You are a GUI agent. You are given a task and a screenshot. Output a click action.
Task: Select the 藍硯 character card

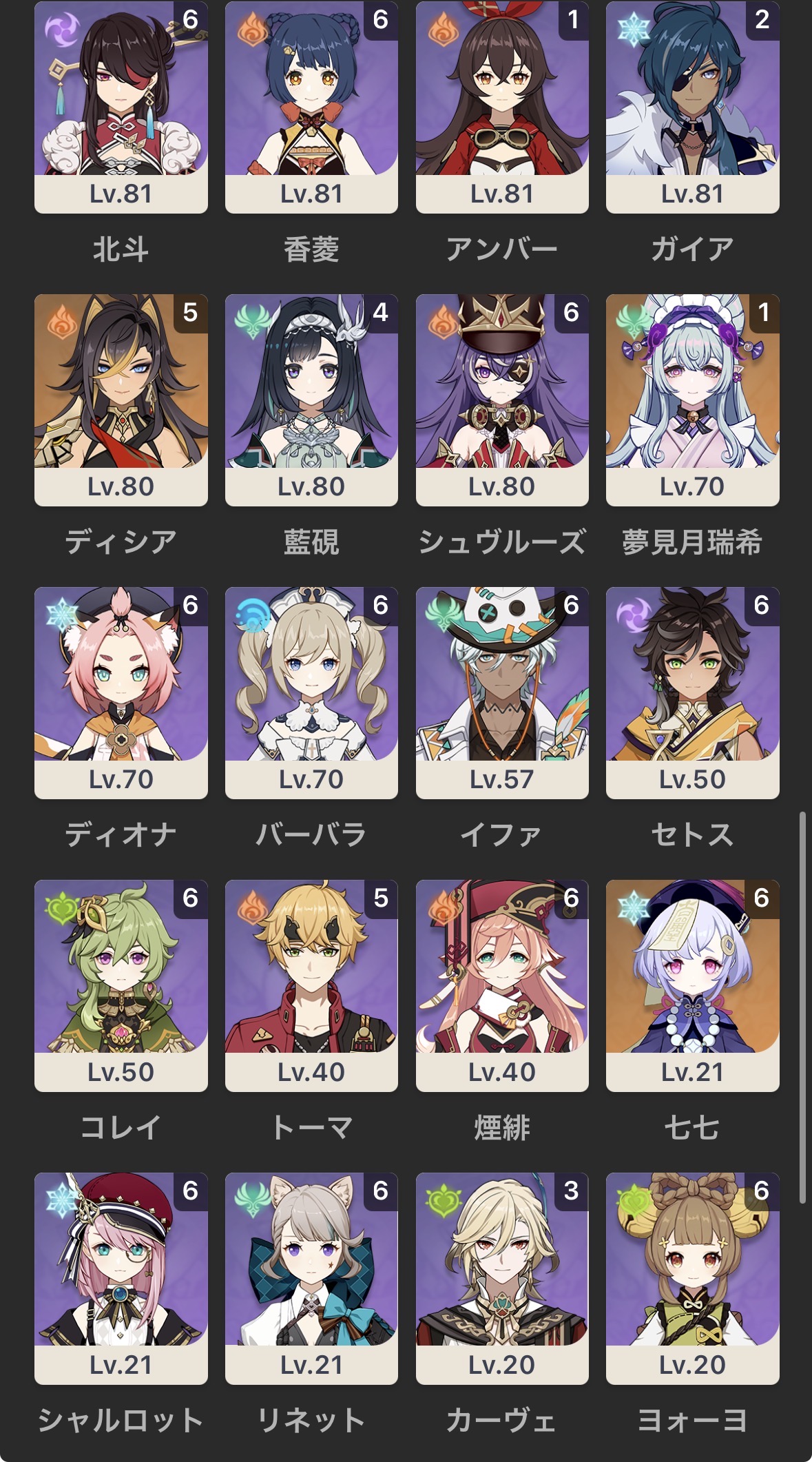tap(311, 400)
